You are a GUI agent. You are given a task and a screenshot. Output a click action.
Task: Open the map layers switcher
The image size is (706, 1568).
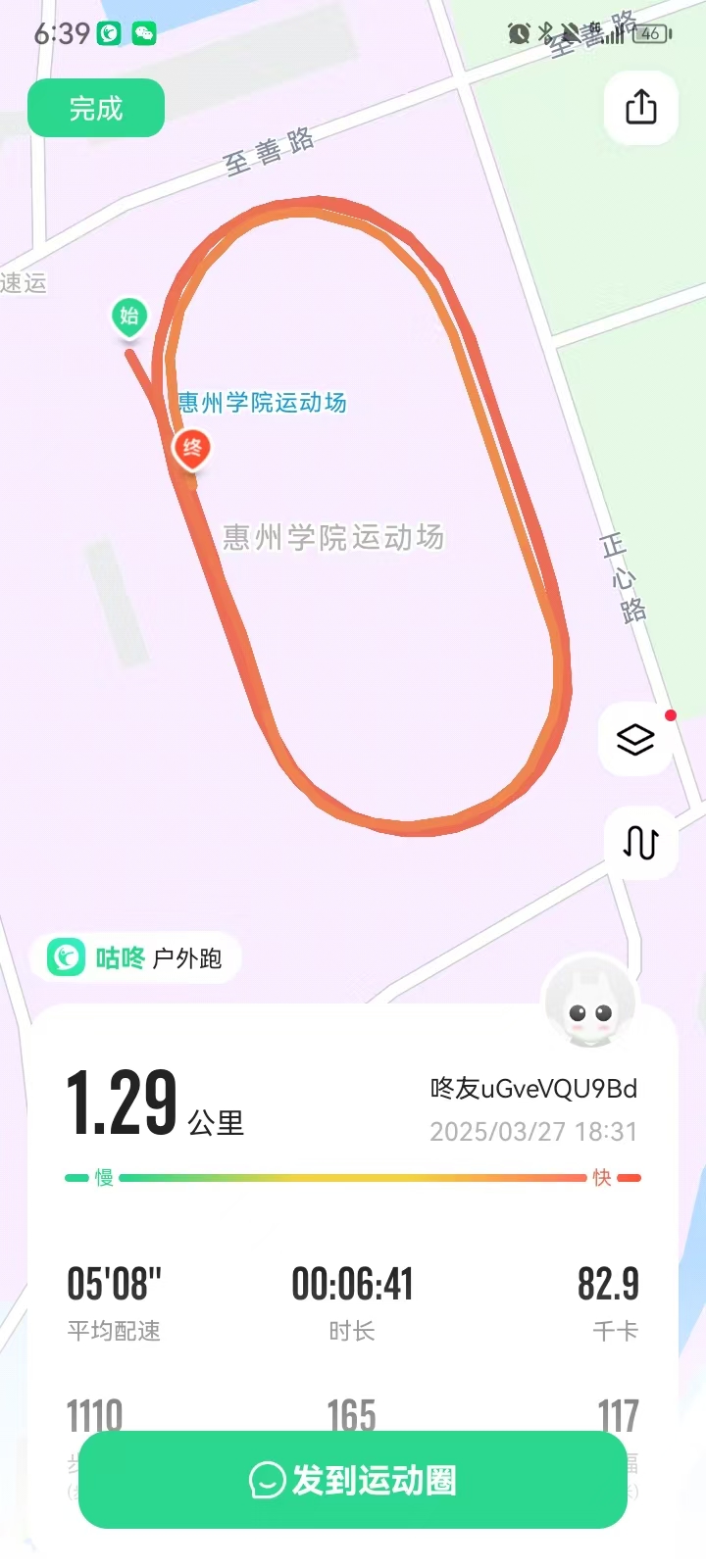pos(635,739)
